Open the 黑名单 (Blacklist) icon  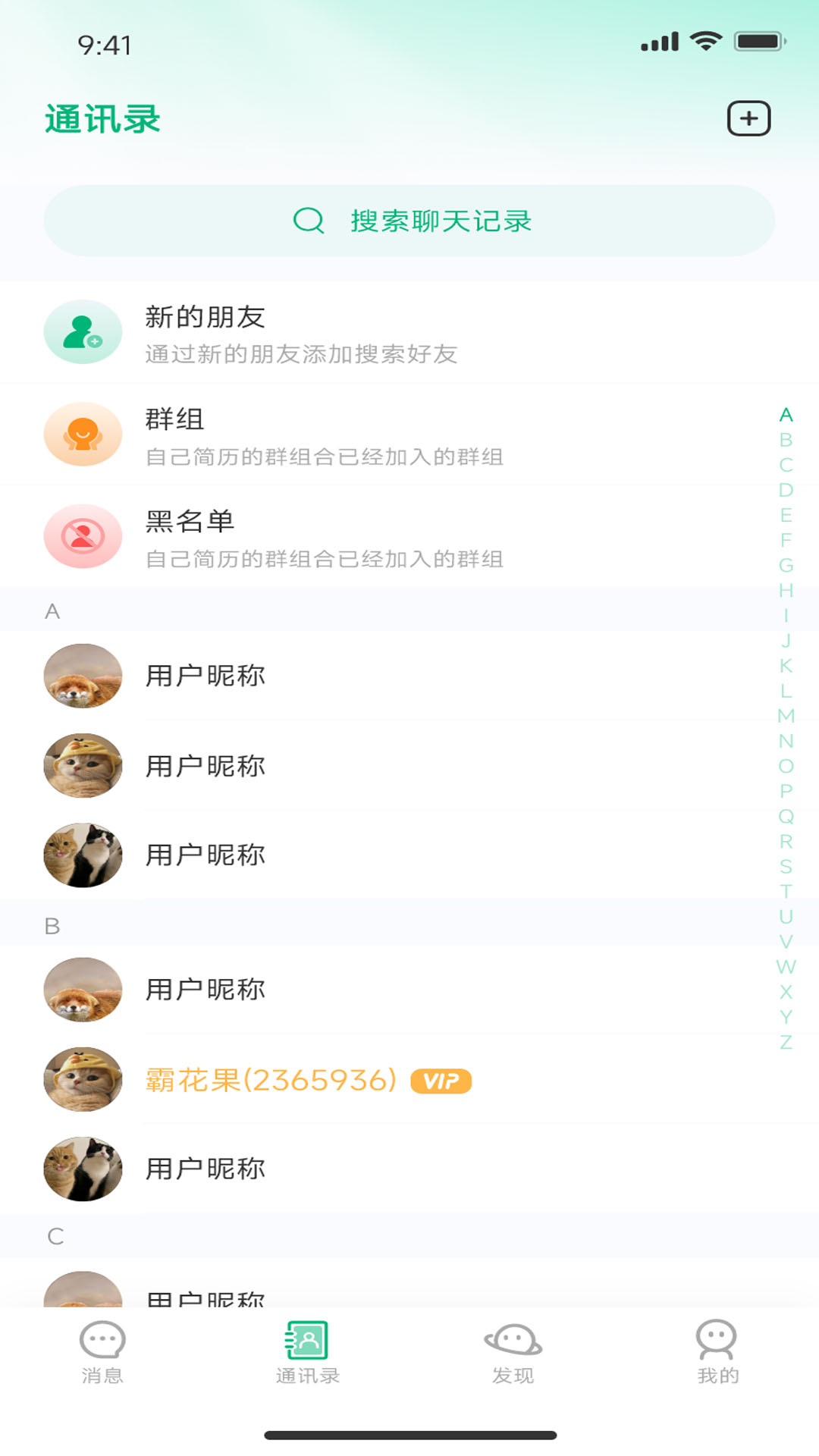pos(83,535)
